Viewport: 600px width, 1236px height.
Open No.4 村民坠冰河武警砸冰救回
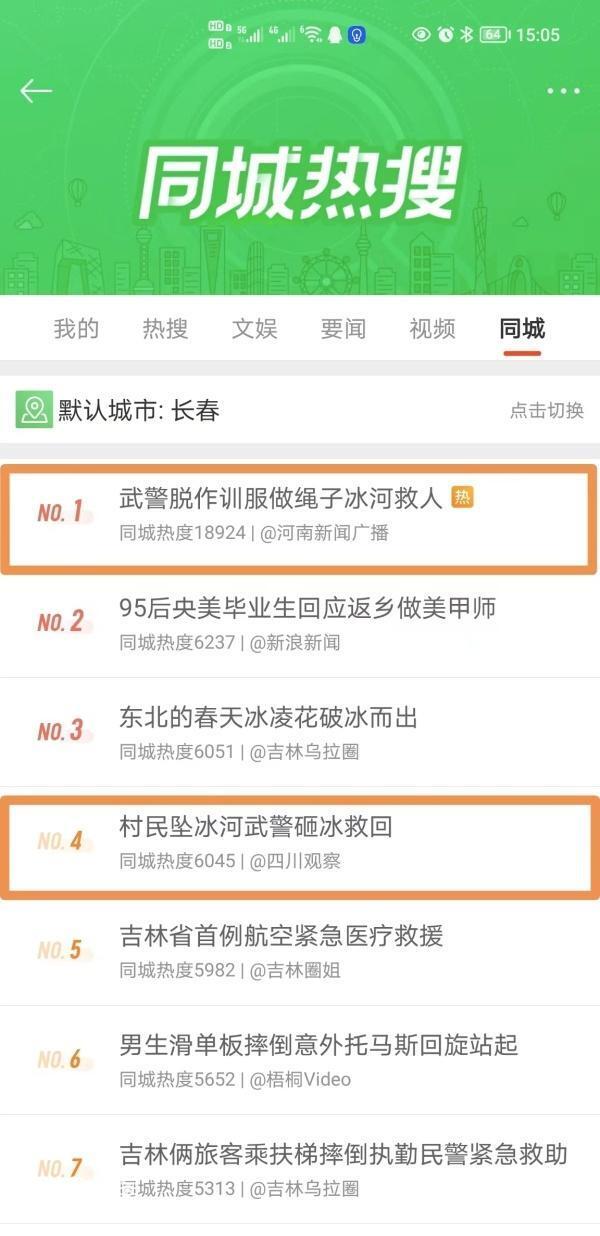click(x=300, y=842)
